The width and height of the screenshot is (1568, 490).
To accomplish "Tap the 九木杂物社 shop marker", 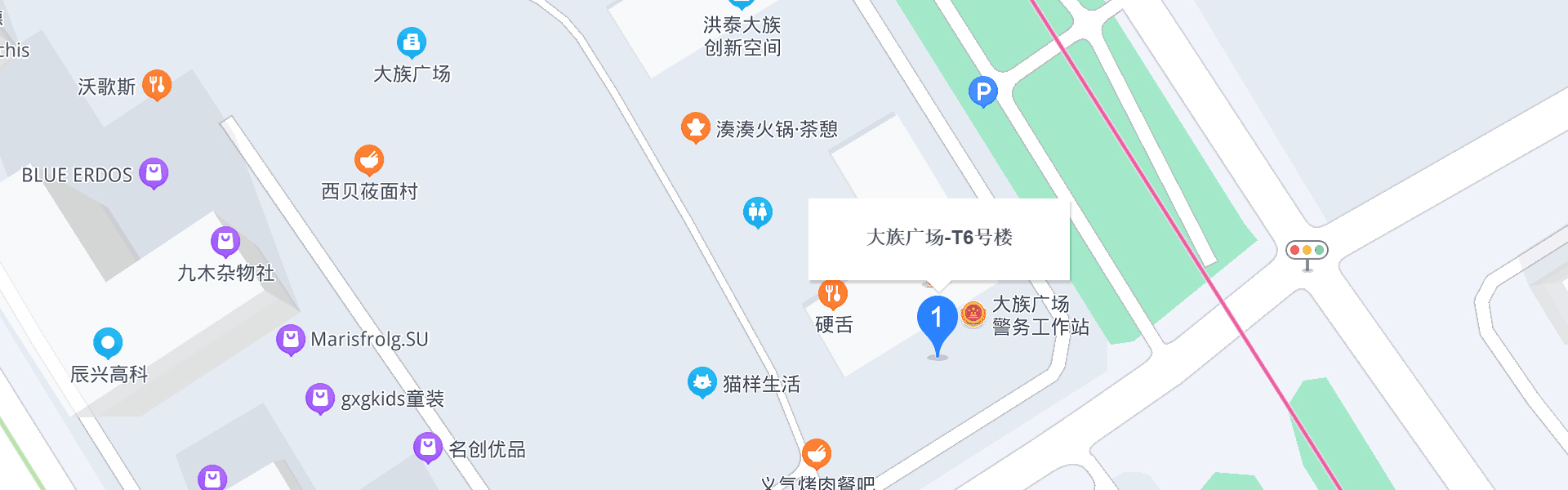I will pos(225,241).
